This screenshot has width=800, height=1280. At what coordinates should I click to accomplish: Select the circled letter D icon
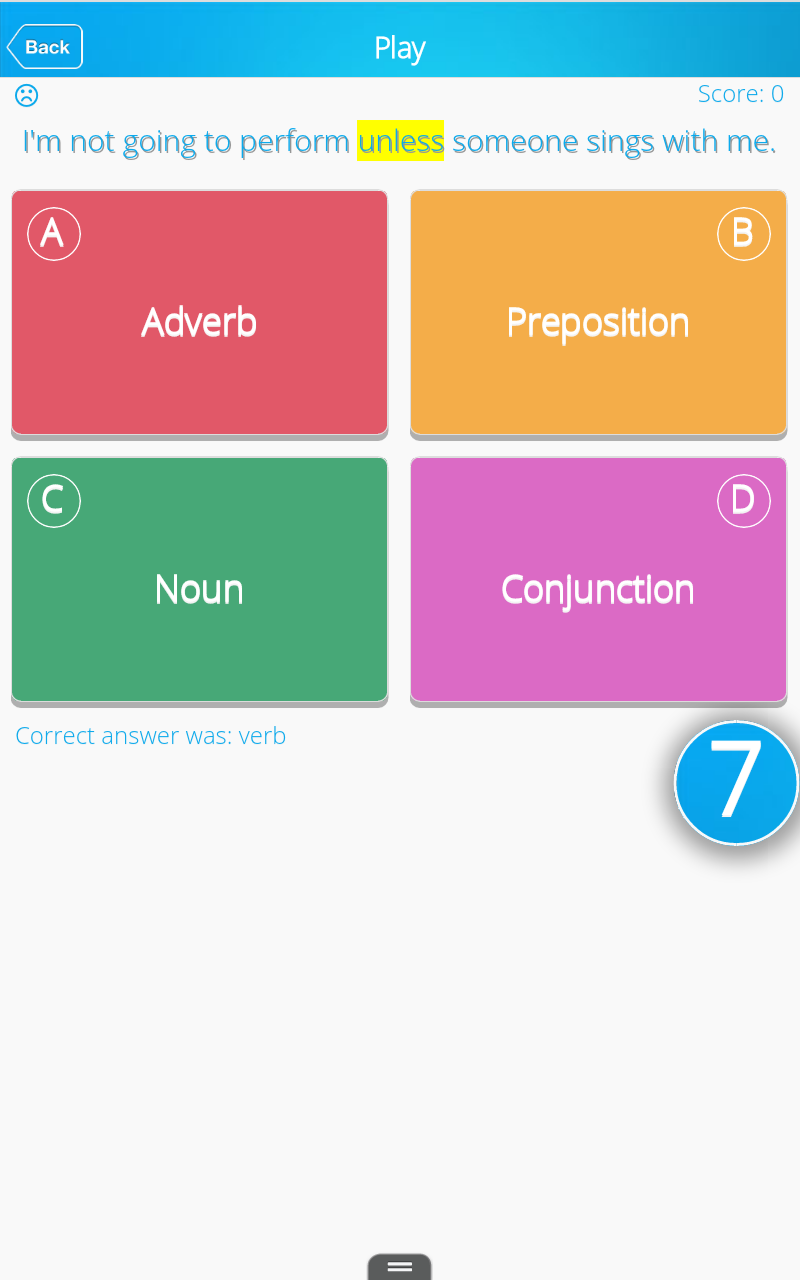point(744,501)
